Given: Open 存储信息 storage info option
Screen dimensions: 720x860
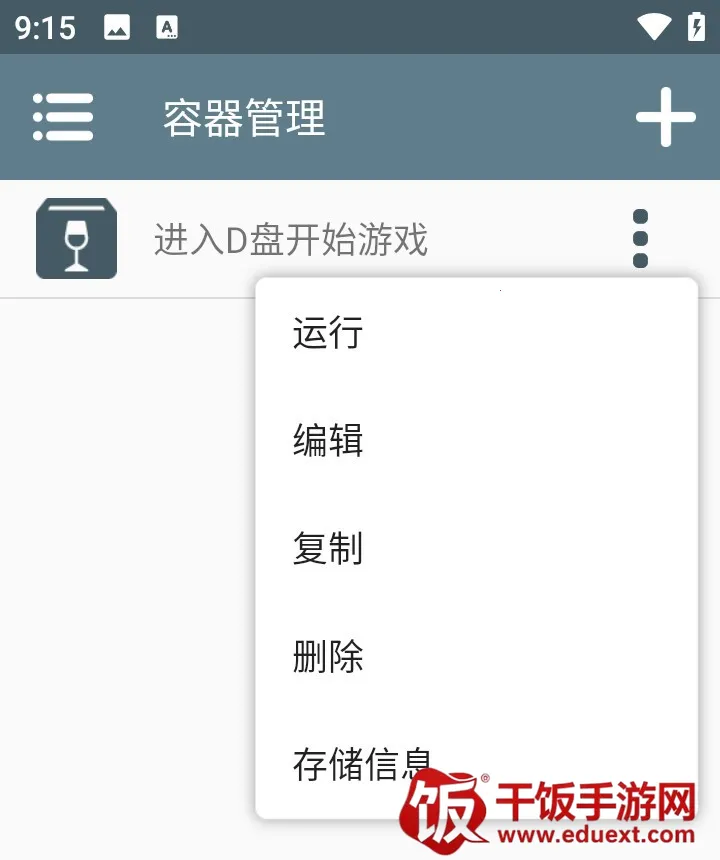Looking at the screenshot, I should click(362, 764).
